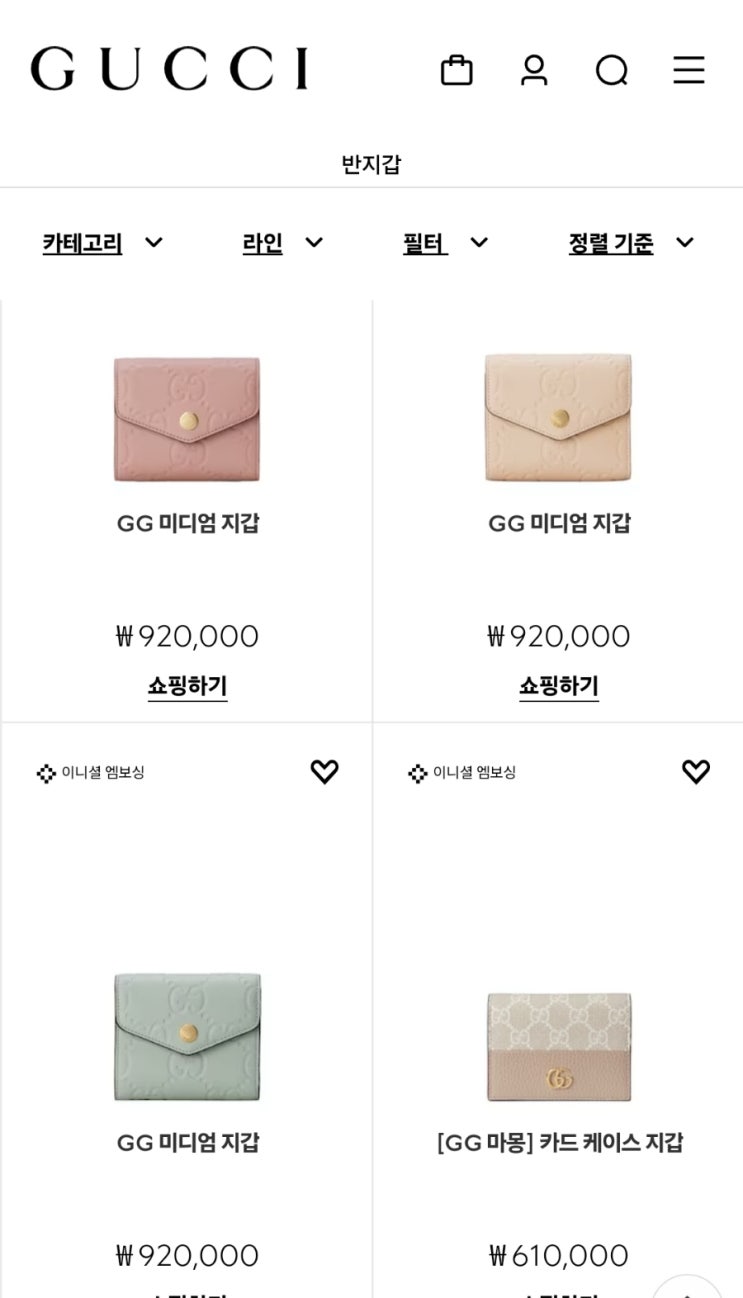Open the 필터 dropdown
This screenshot has height=1298, width=743.
point(445,243)
